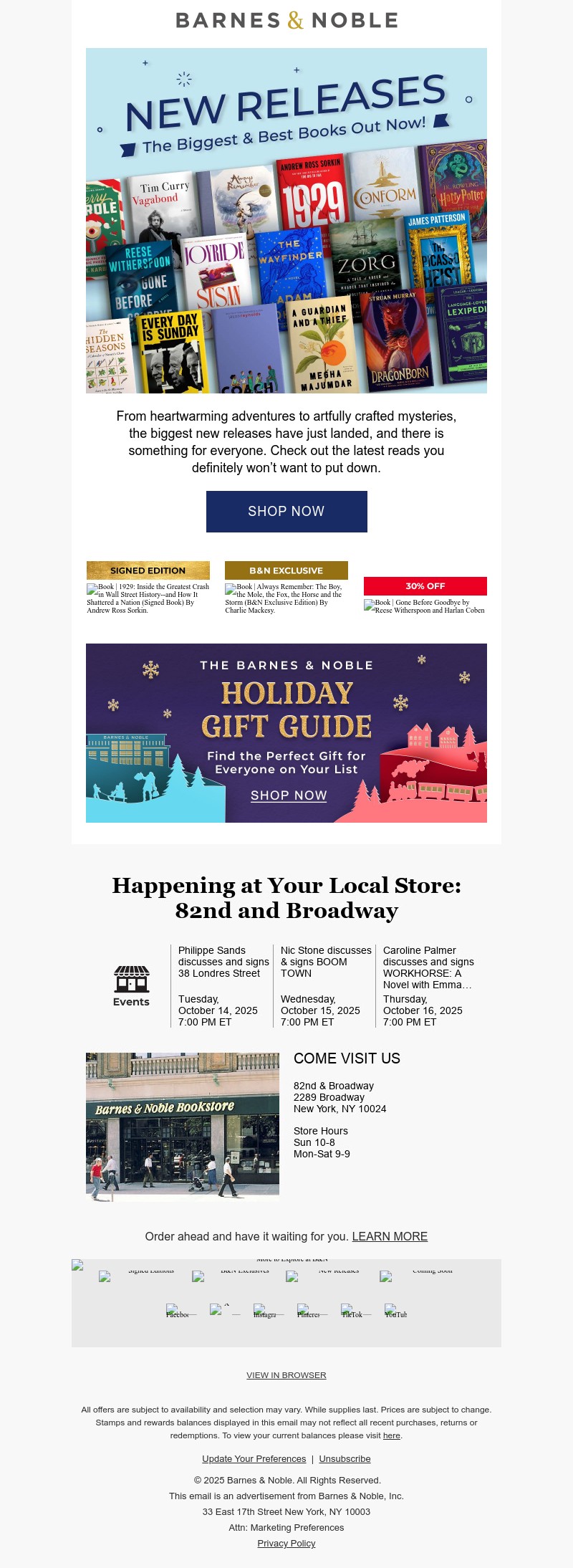View the 30% off Gone Before Goodbye book
This screenshot has height=1568, width=573.
pyautogui.click(x=425, y=606)
